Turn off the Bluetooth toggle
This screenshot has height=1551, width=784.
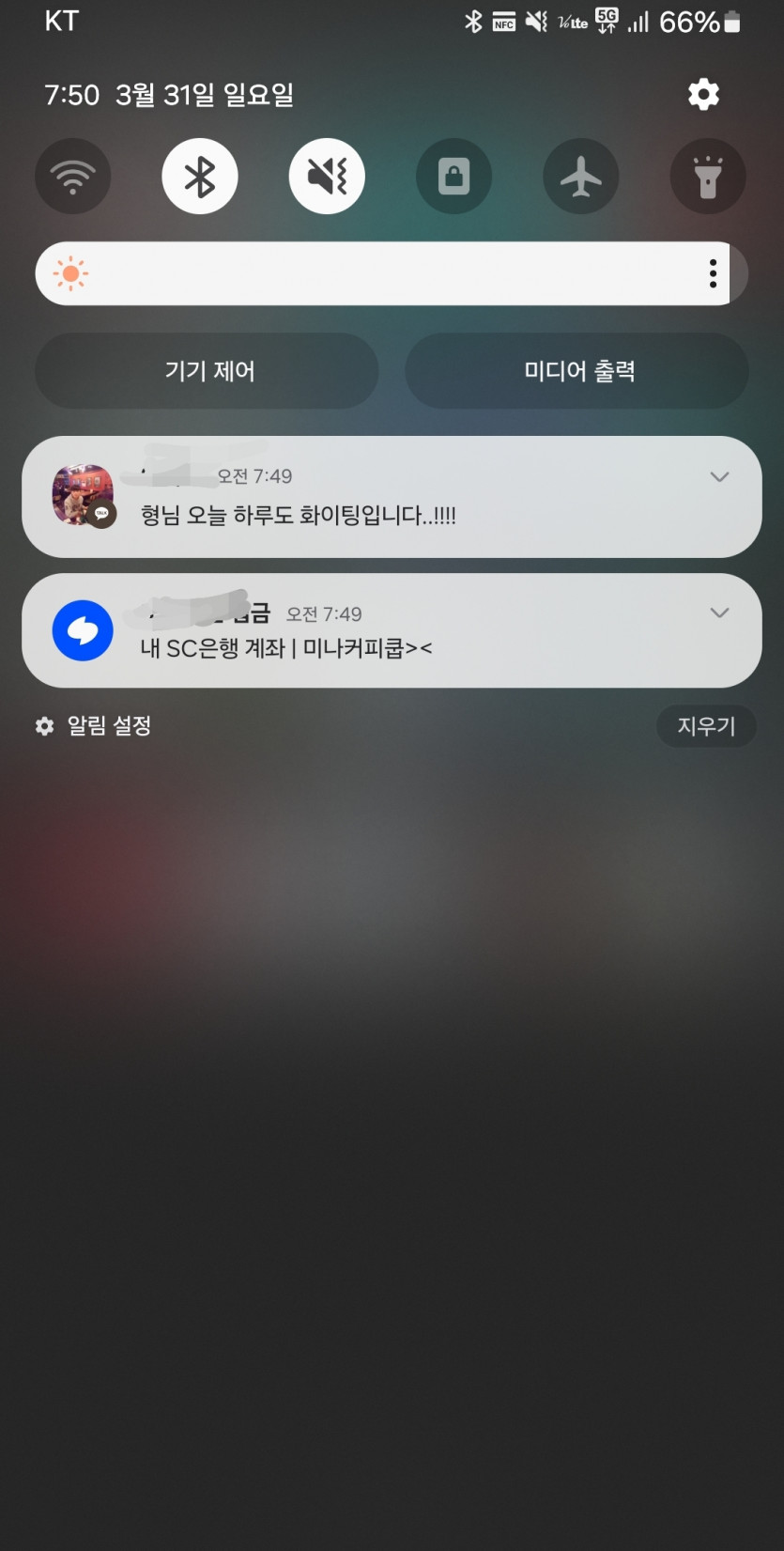coord(200,177)
